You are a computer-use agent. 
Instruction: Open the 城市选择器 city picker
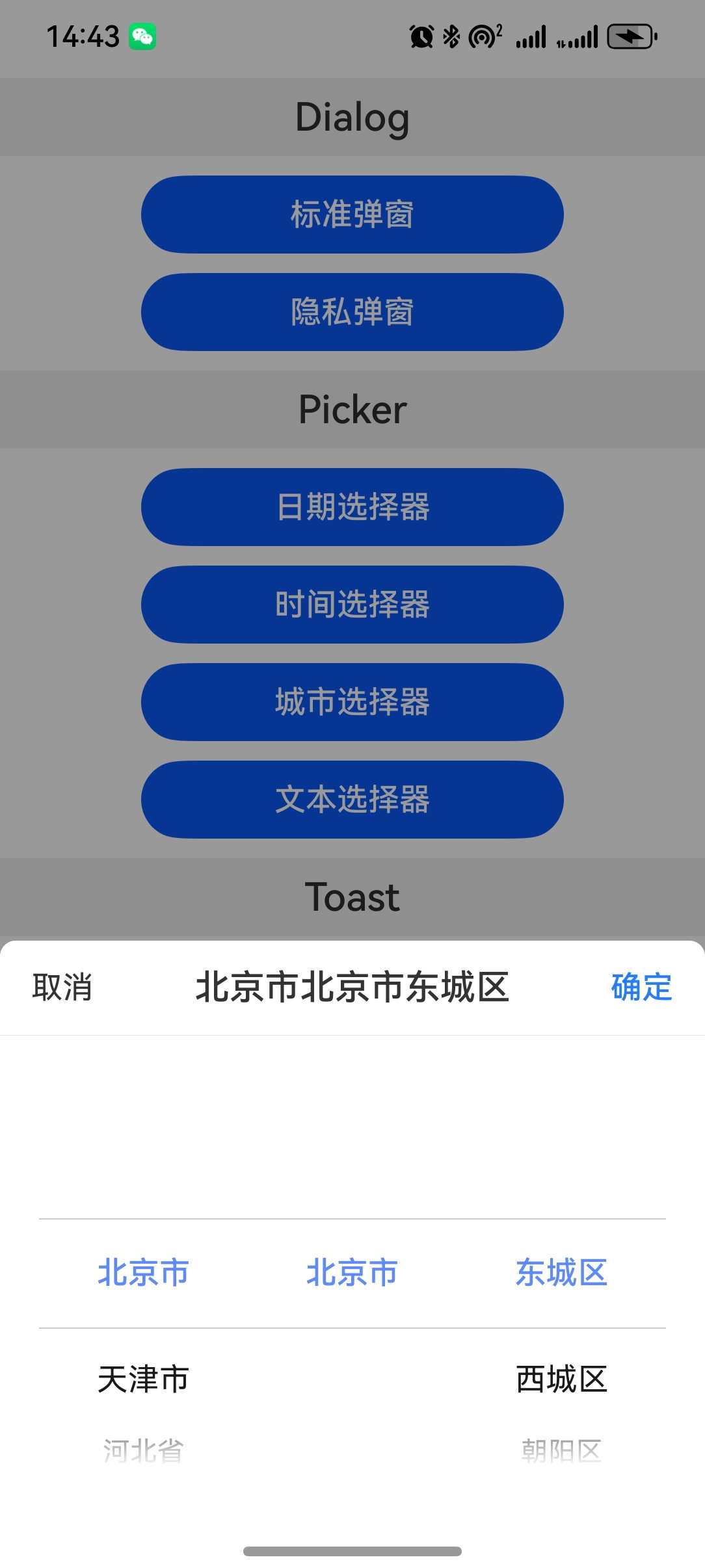click(x=352, y=703)
